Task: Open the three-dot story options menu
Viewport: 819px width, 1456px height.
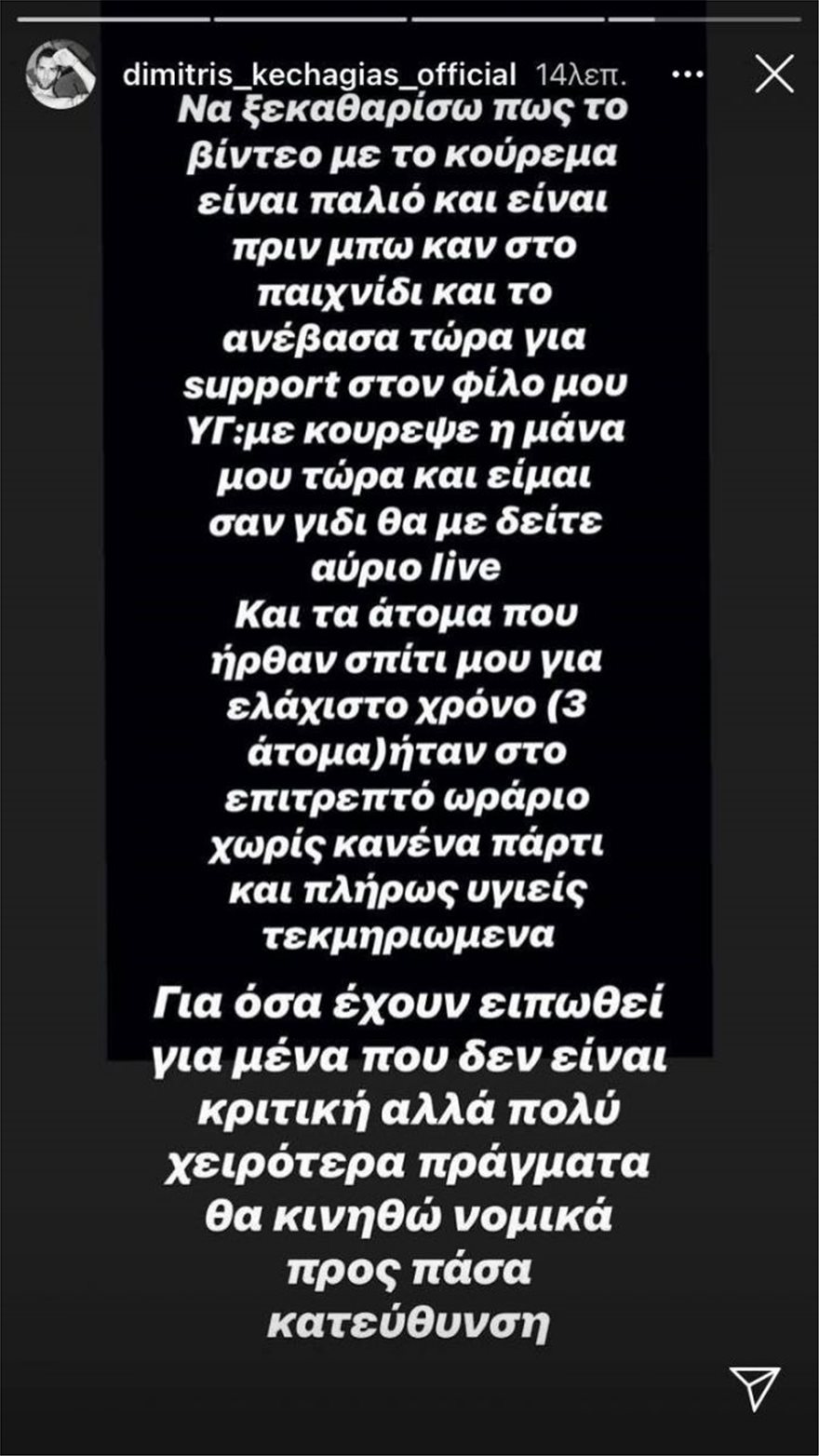Action: [x=687, y=74]
